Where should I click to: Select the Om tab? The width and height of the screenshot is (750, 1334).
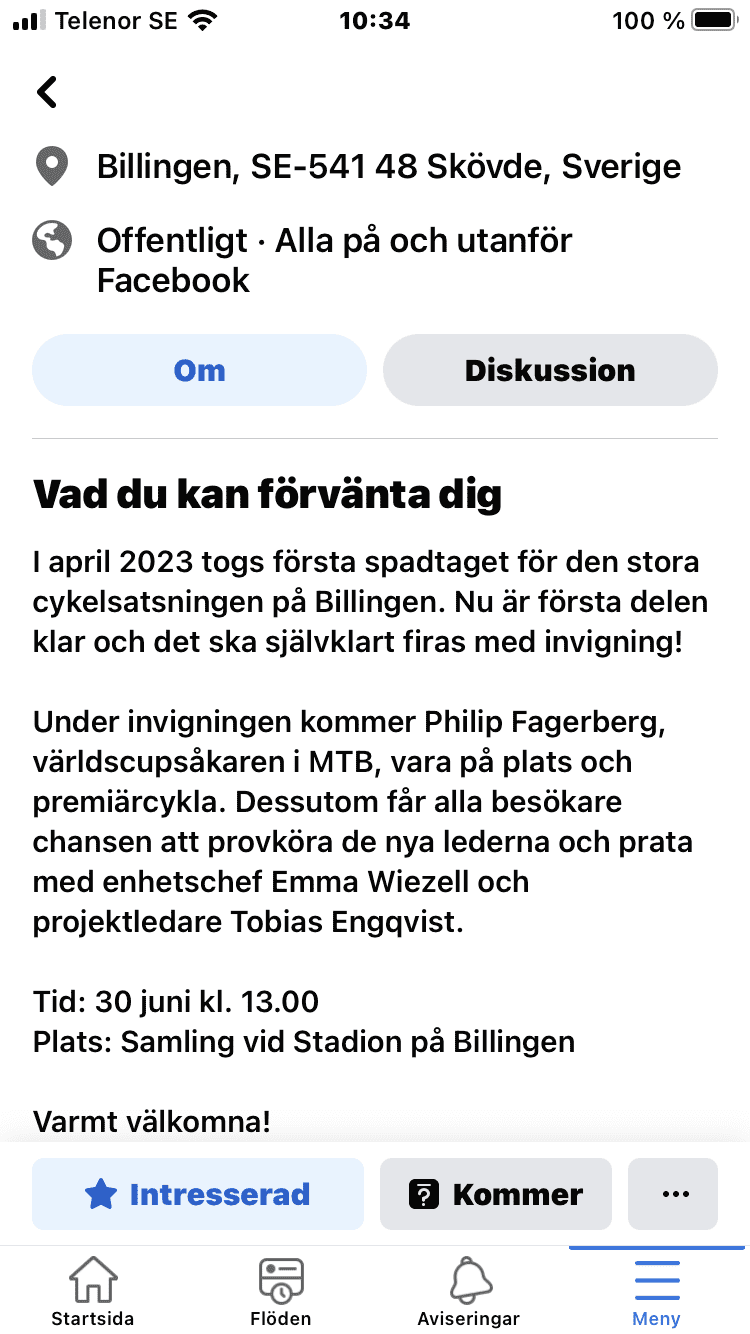[x=199, y=370]
